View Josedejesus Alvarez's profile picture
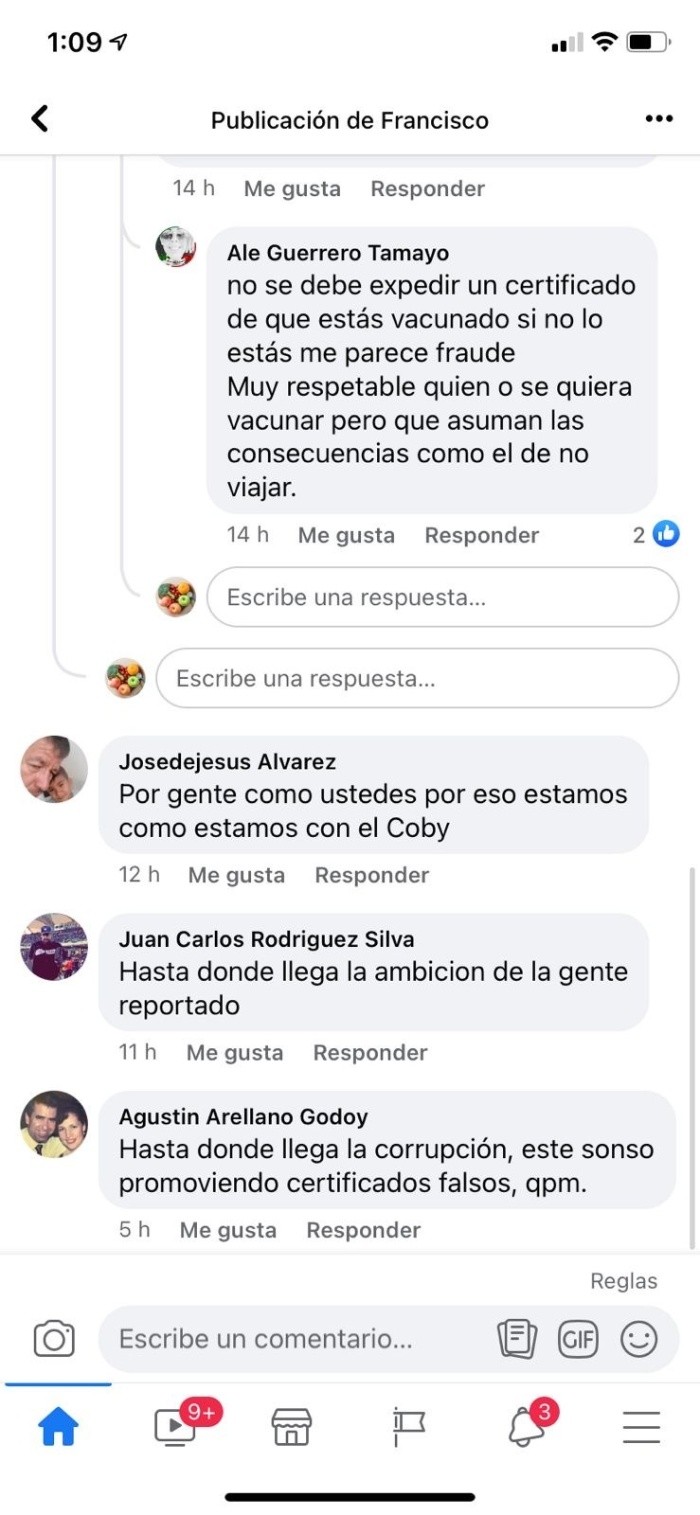The image size is (700, 1515). click(54, 770)
